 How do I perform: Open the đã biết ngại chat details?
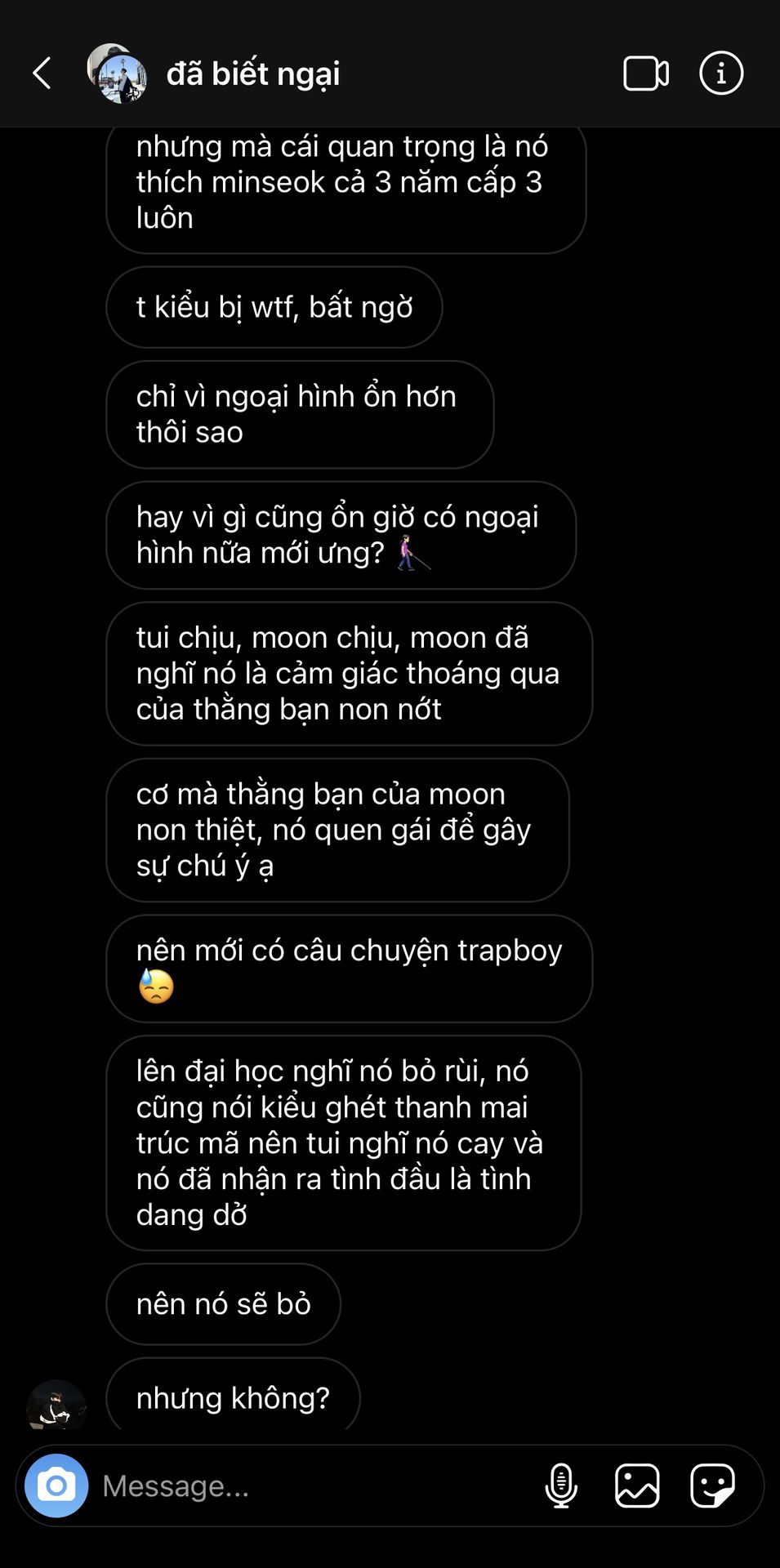(253, 74)
